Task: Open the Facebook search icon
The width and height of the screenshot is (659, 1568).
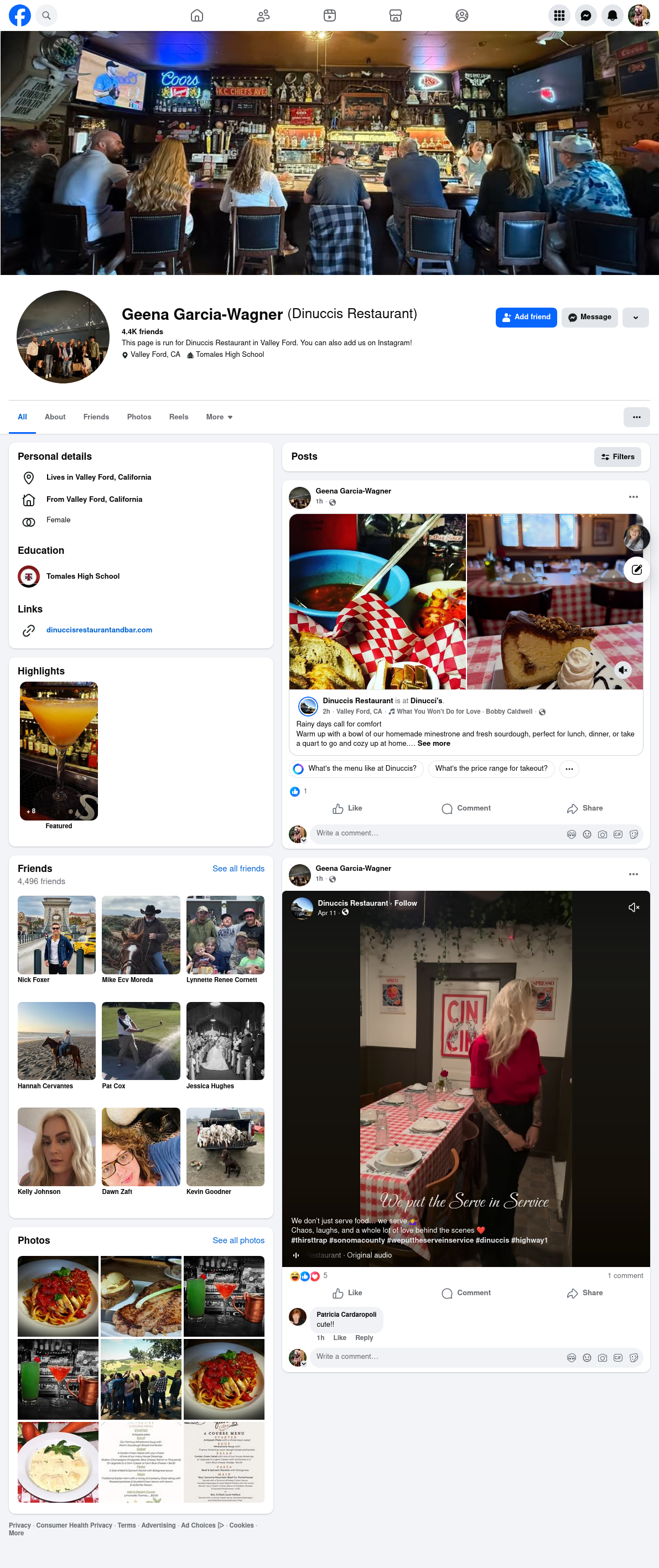Action: (46, 15)
